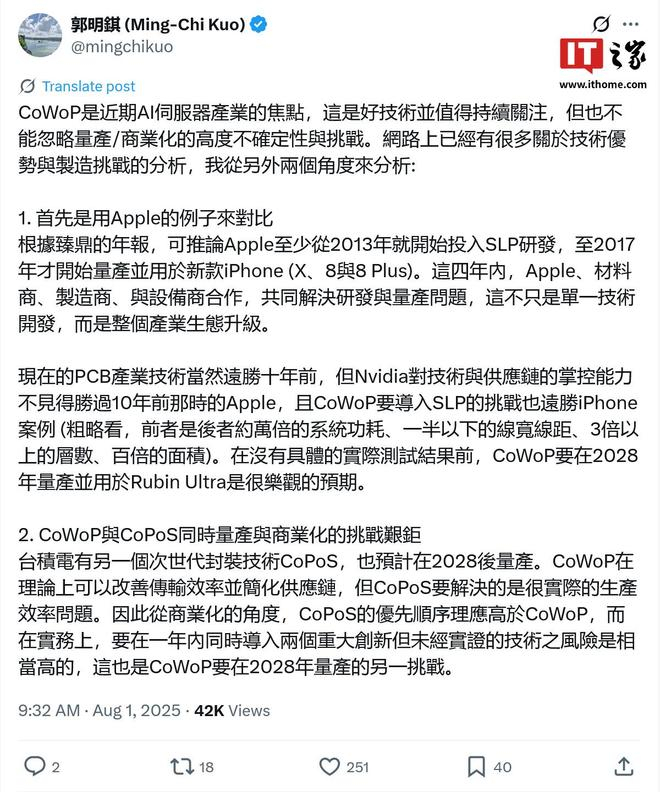
Task: View the 42K Views analytics
Action: [x=232, y=711]
